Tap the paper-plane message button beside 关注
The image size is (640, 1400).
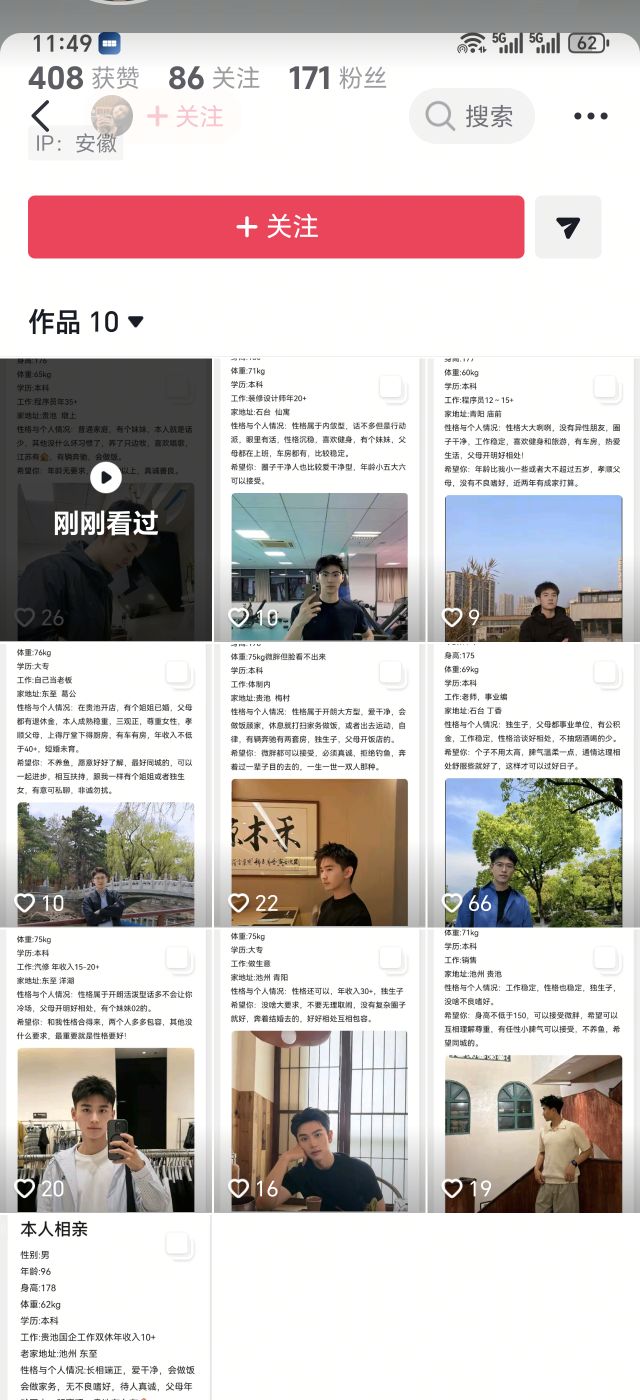pos(568,227)
